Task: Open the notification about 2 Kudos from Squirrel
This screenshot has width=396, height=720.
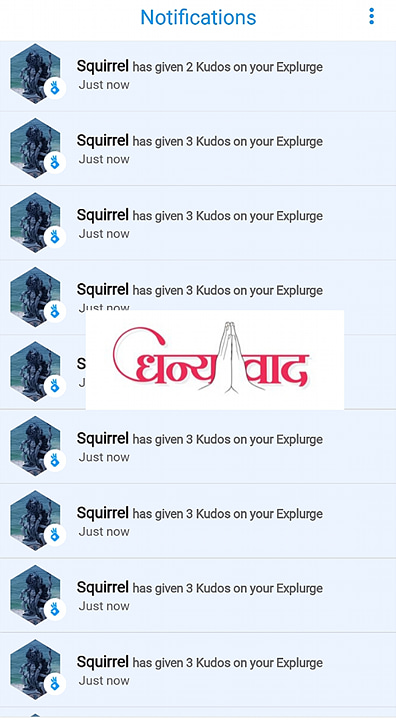Action: [x=198, y=75]
